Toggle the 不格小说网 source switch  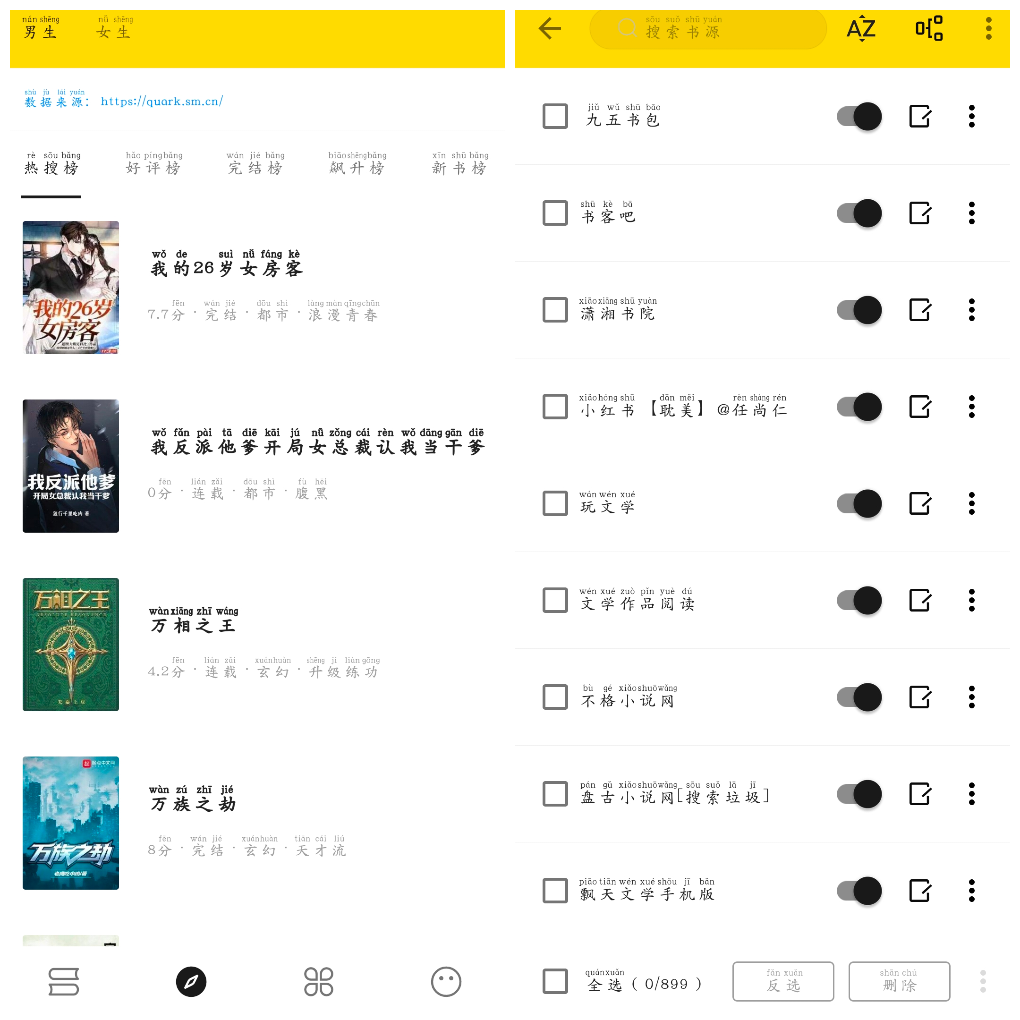[859, 697]
